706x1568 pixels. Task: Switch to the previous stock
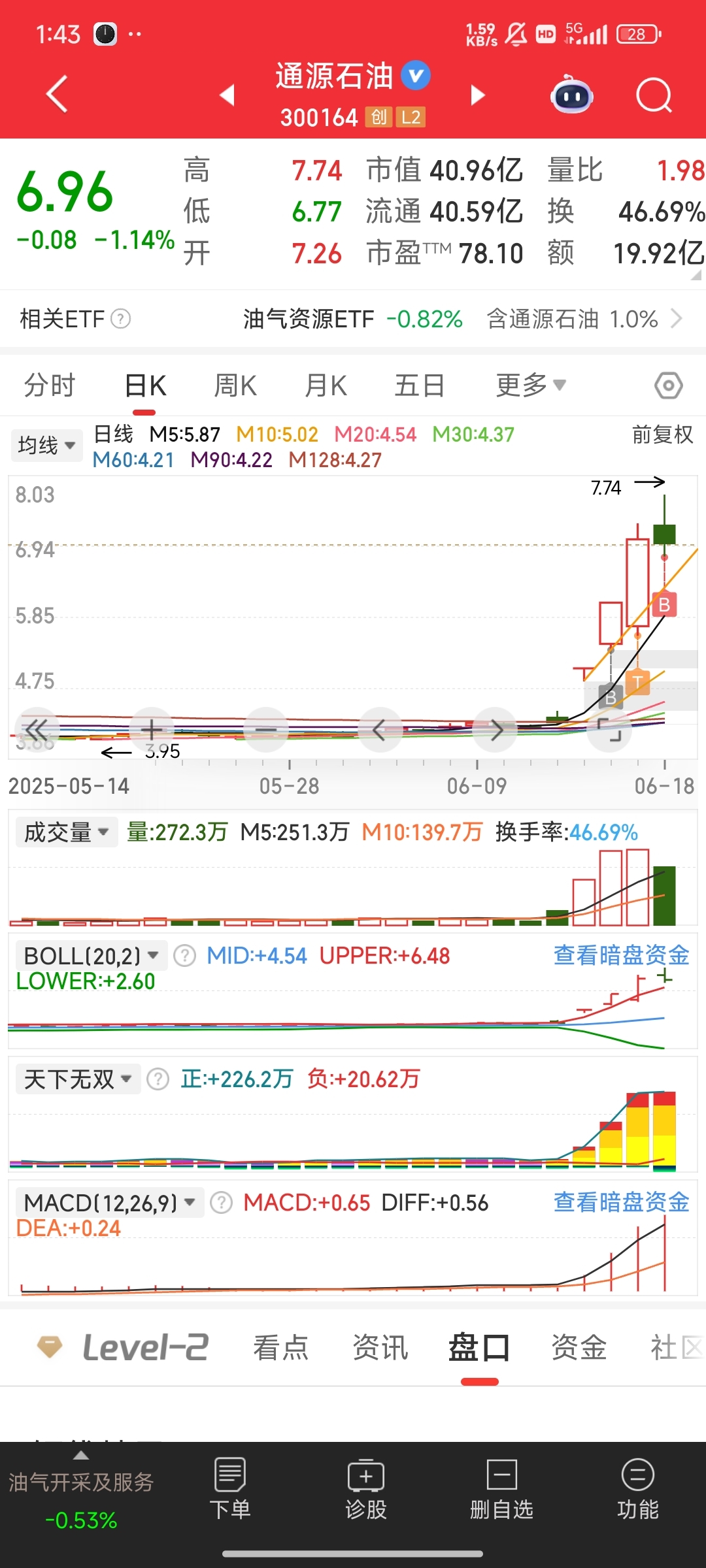point(227,95)
